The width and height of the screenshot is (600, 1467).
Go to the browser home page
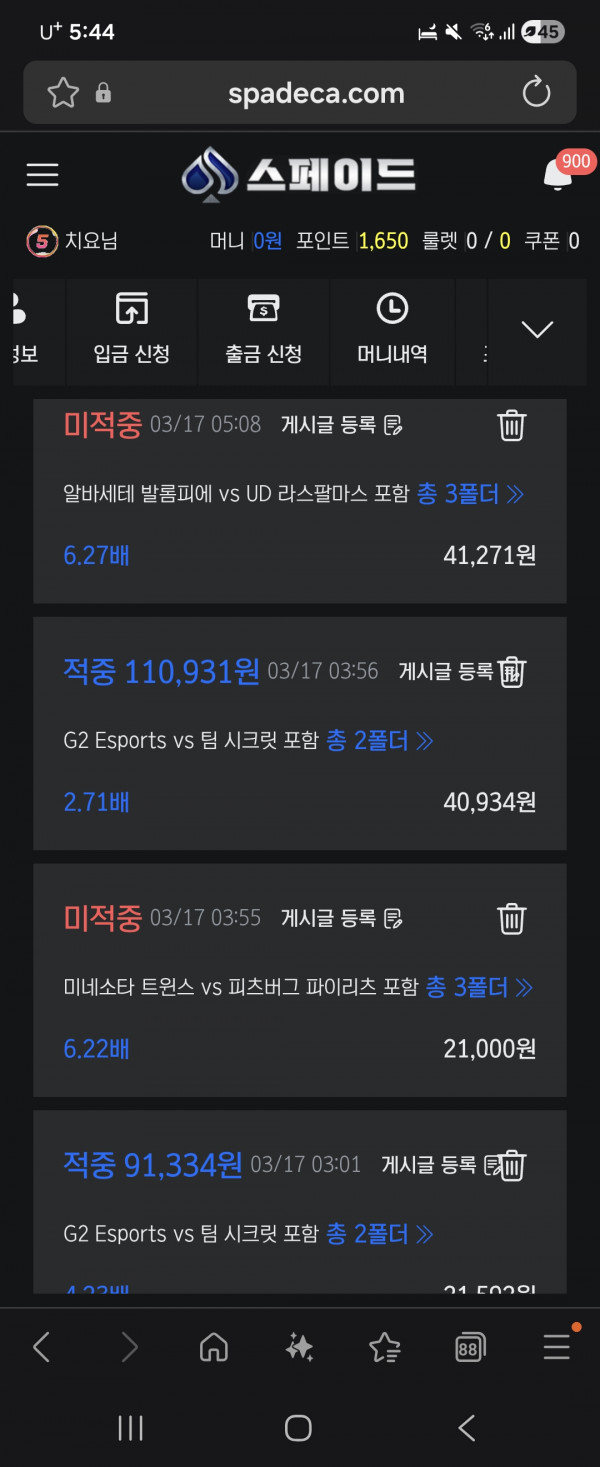point(214,1348)
